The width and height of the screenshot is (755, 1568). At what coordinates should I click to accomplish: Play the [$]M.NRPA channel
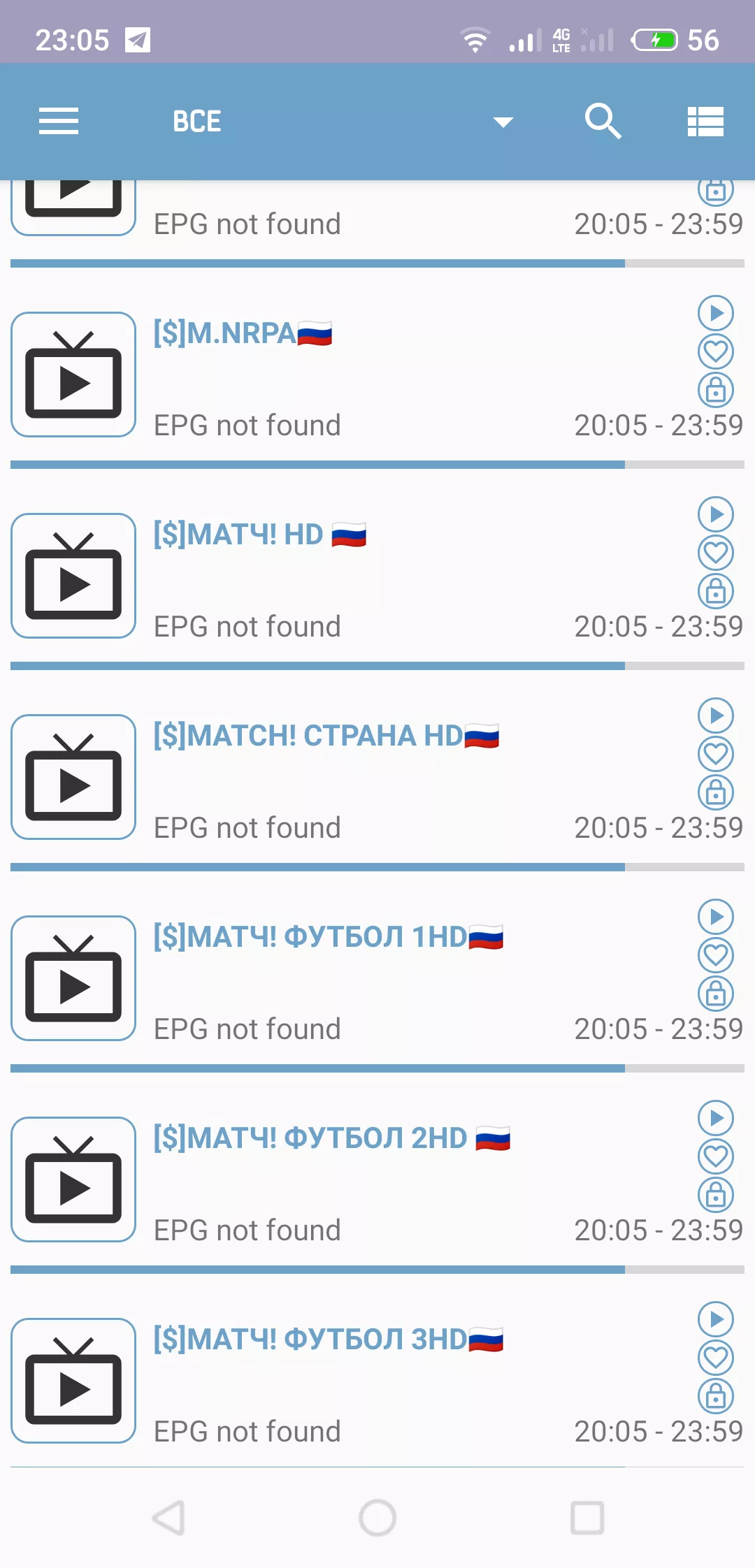pyautogui.click(x=716, y=313)
